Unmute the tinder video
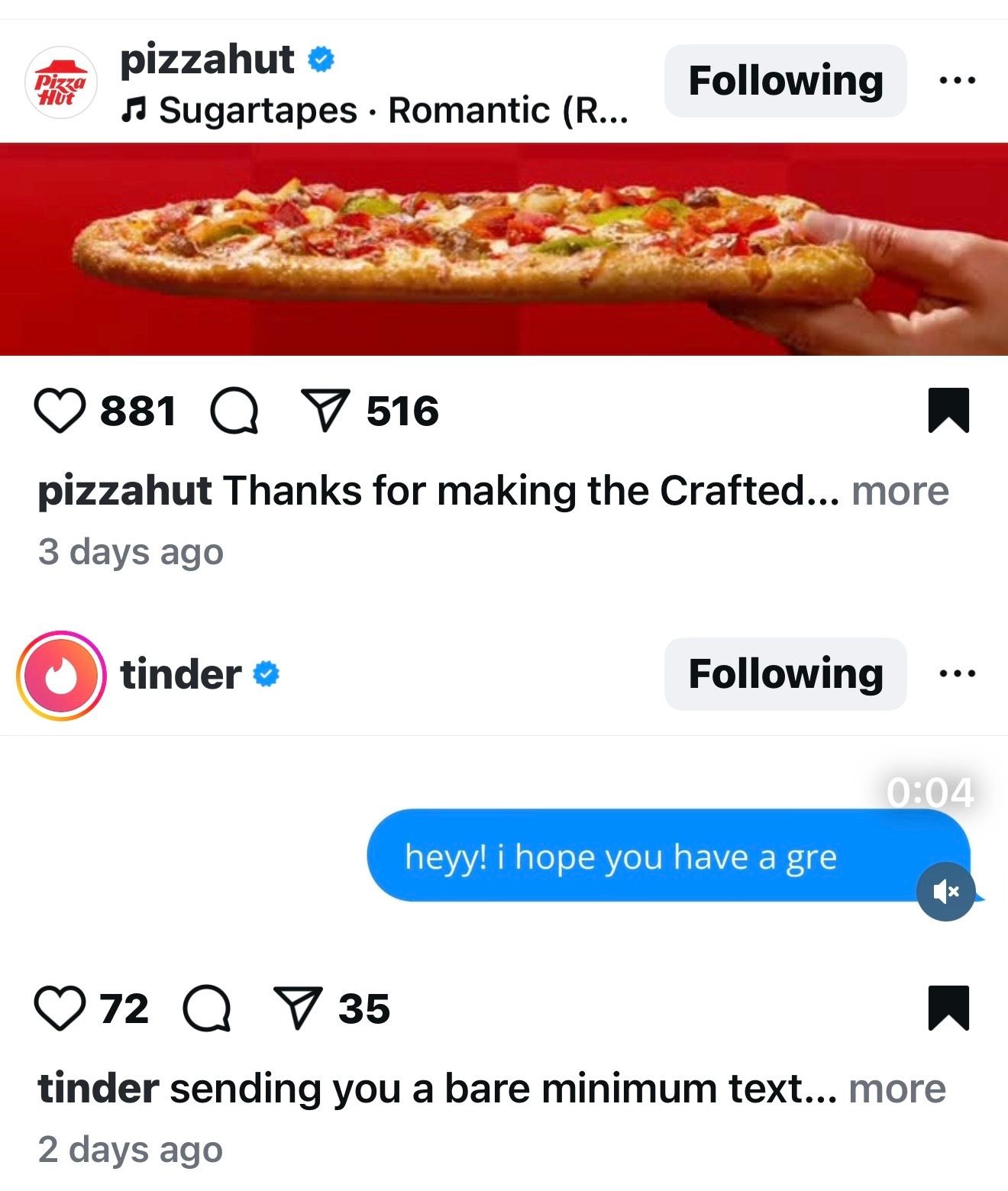1008x1191 pixels. 945,891
